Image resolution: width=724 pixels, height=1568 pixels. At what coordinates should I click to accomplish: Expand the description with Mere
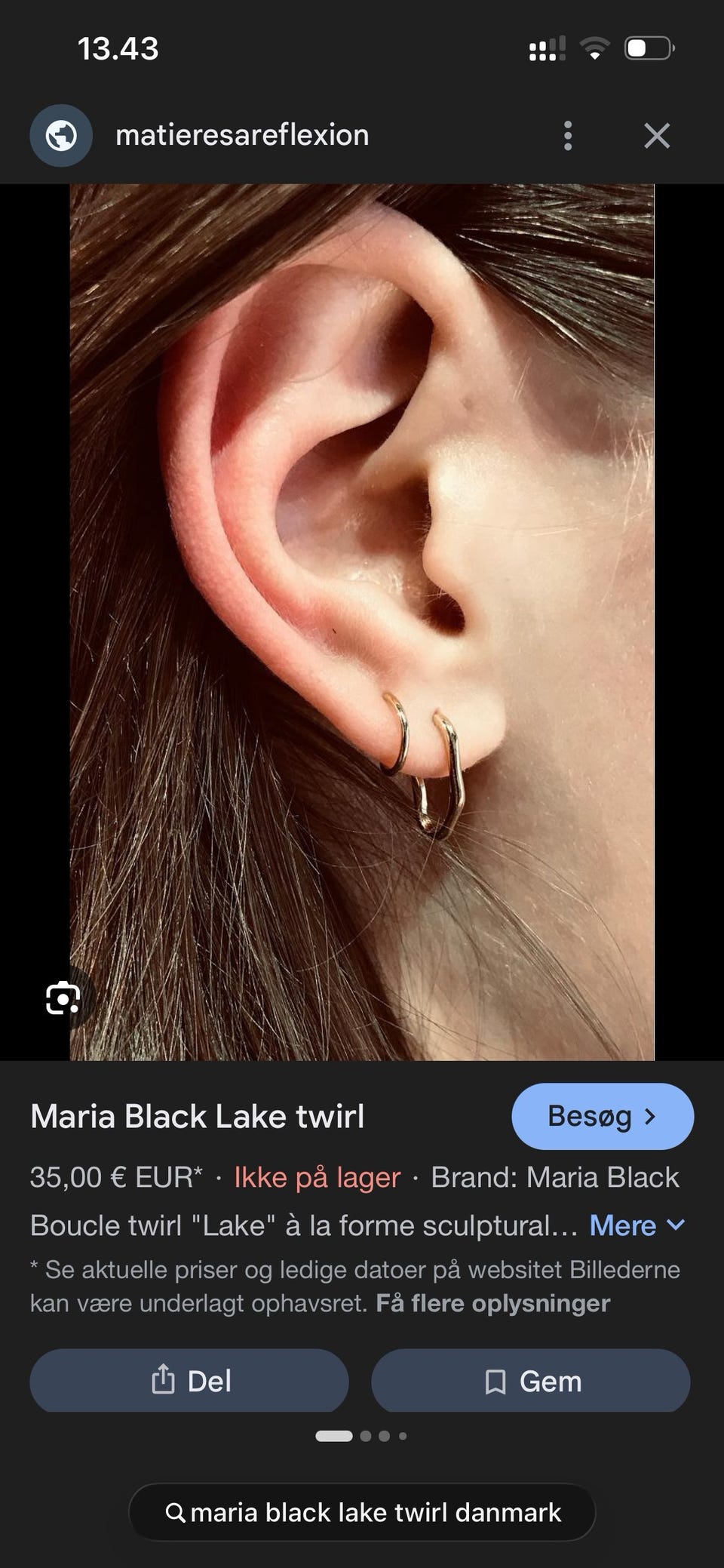click(637, 1225)
